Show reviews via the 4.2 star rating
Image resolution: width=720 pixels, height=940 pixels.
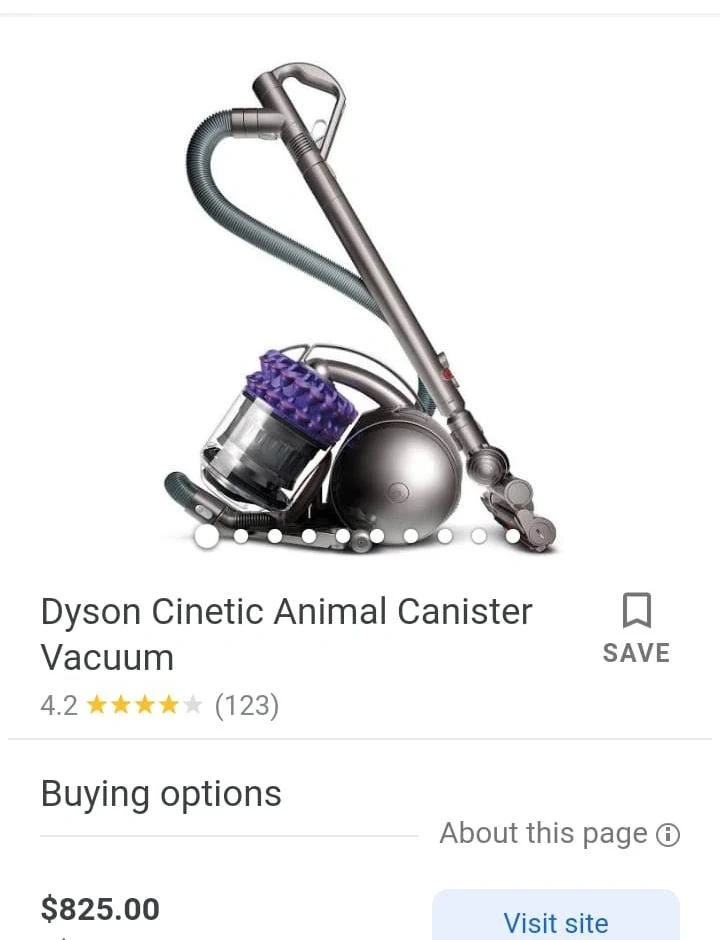tap(160, 706)
